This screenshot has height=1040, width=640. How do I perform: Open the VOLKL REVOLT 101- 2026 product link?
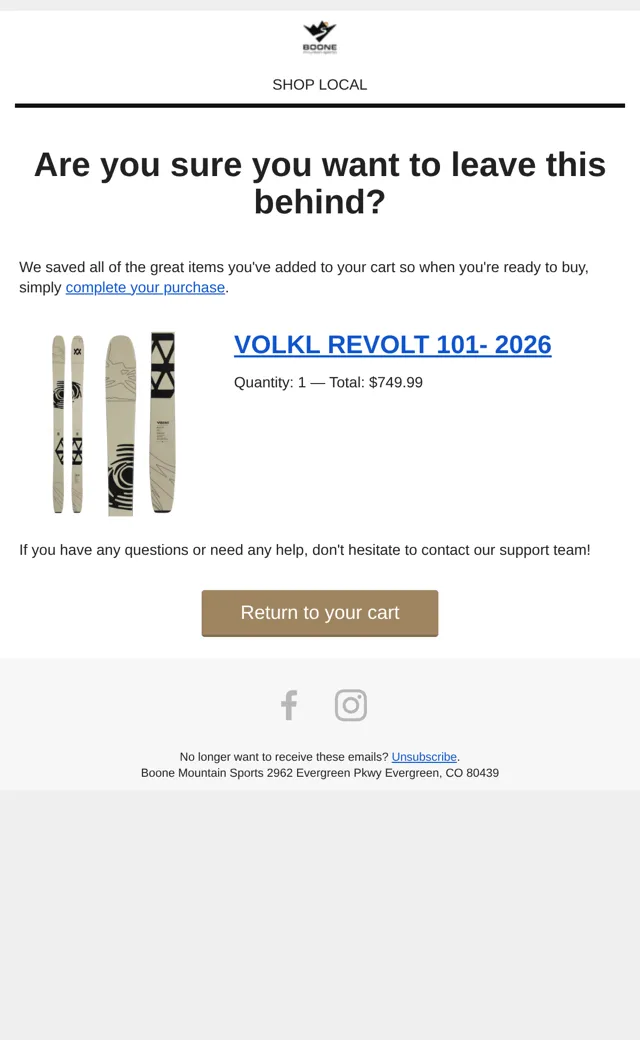pos(393,345)
